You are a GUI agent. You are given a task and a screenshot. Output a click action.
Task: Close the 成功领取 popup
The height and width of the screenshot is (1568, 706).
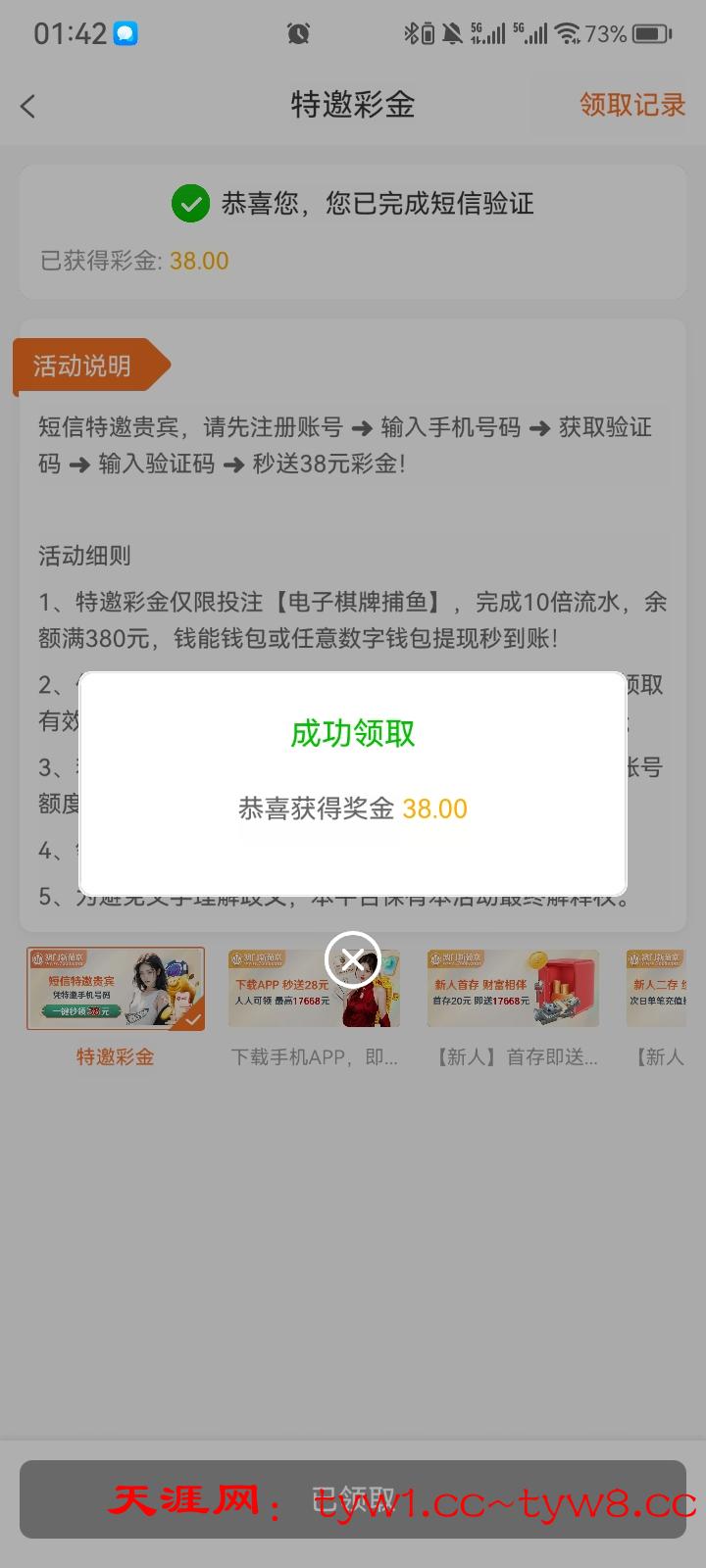coord(353,959)
